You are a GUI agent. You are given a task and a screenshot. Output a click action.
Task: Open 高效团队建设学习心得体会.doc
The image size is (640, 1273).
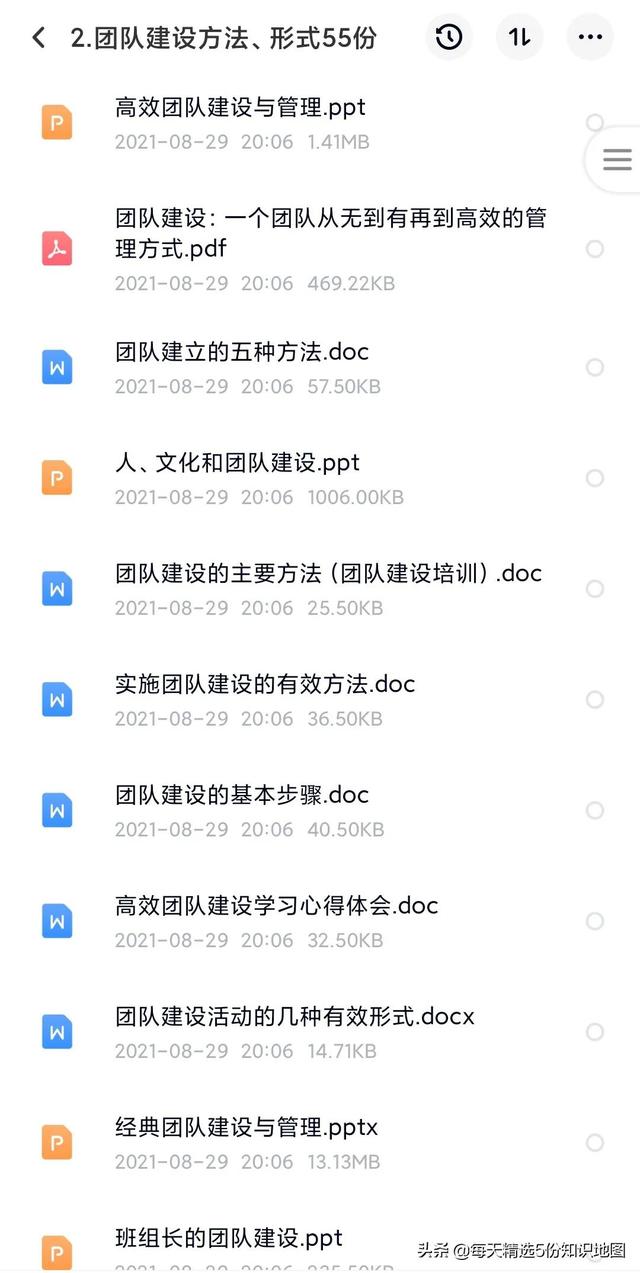coord(277,906)
